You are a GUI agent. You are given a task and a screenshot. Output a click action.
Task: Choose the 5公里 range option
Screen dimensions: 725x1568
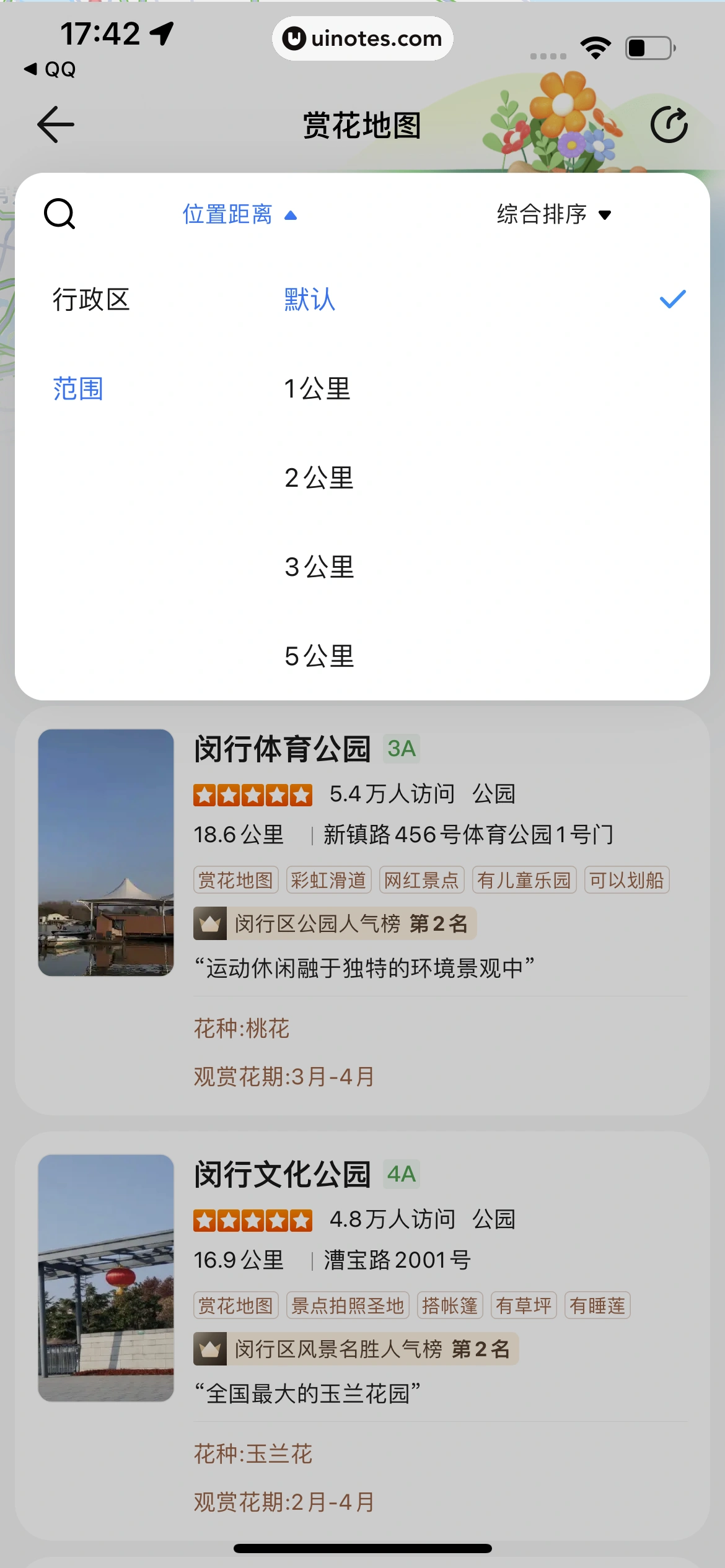click(x=319, y=656)
